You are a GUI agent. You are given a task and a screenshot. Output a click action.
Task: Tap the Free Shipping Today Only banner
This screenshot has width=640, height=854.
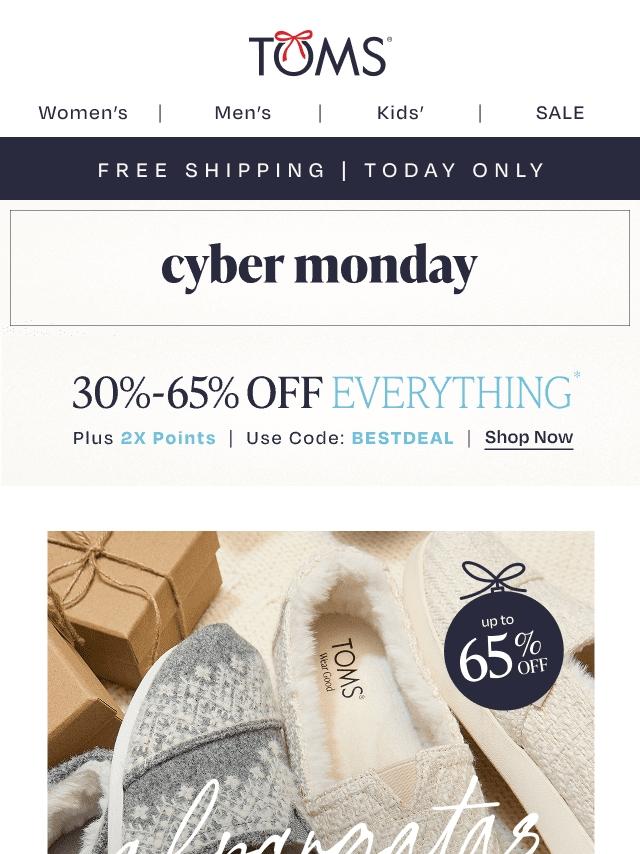(320, 169)
